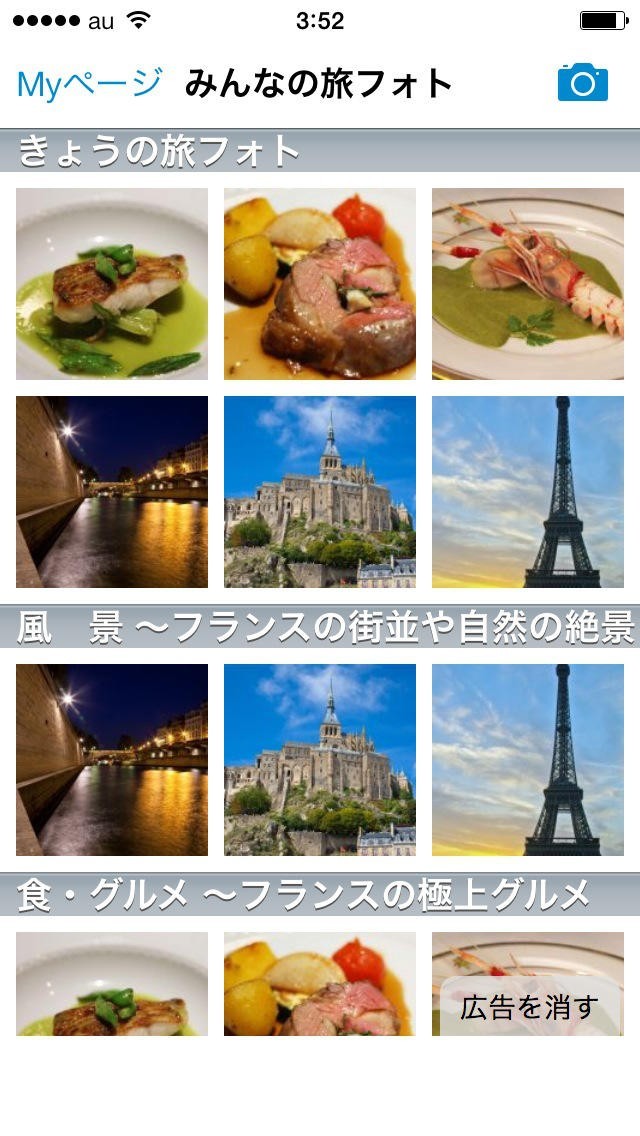Open the fish dish photo in きょうの旅フォト

tap(112, 284)
